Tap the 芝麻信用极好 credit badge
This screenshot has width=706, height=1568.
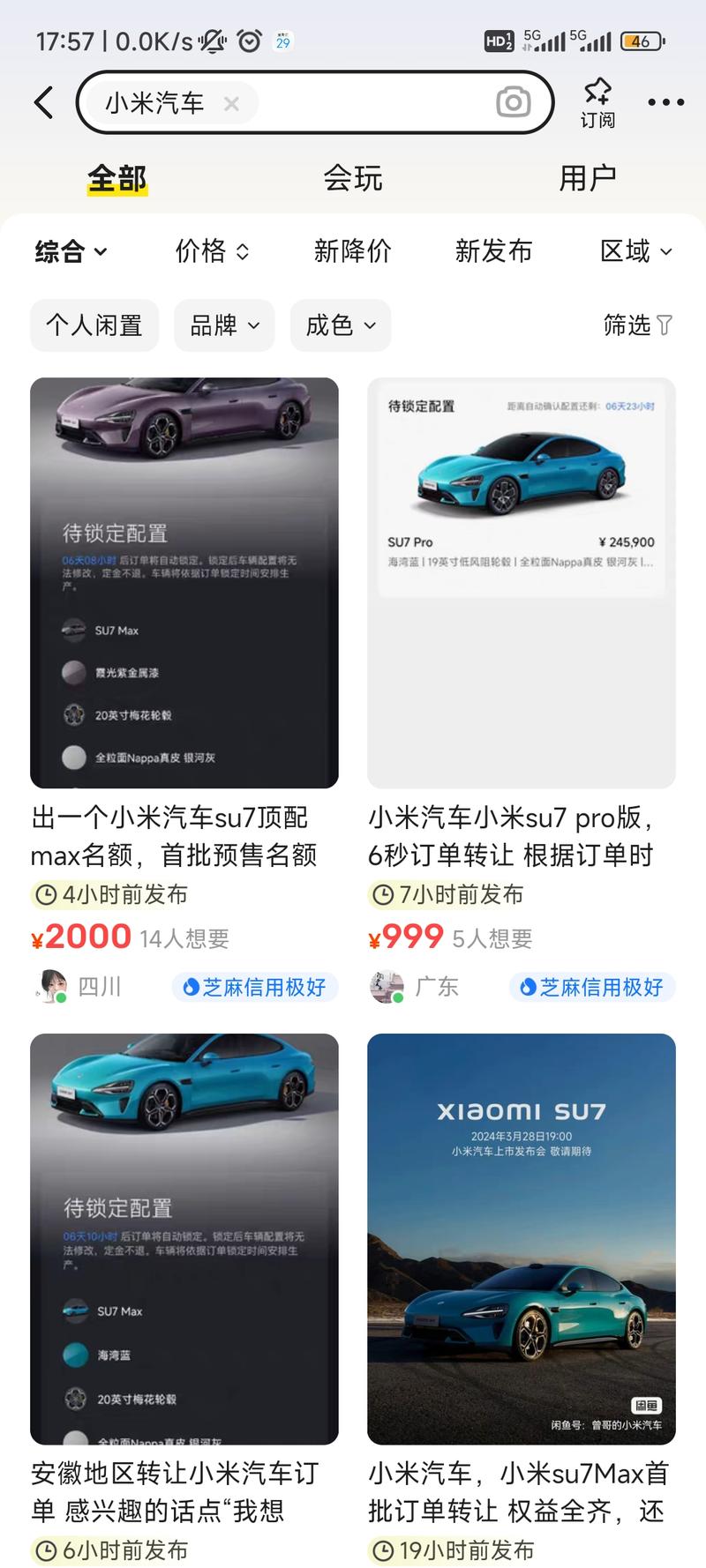pos(254,987)
